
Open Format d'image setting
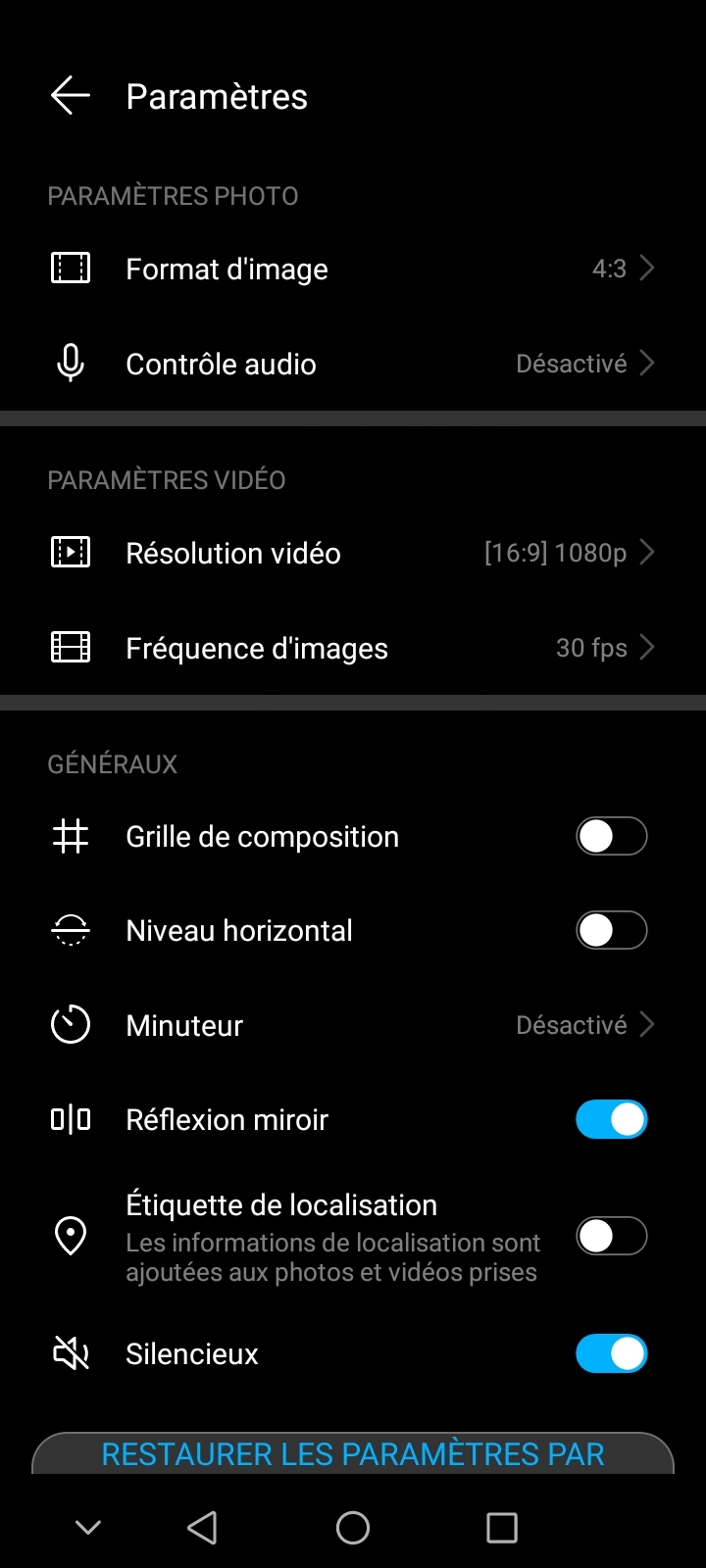coord(353,269)
